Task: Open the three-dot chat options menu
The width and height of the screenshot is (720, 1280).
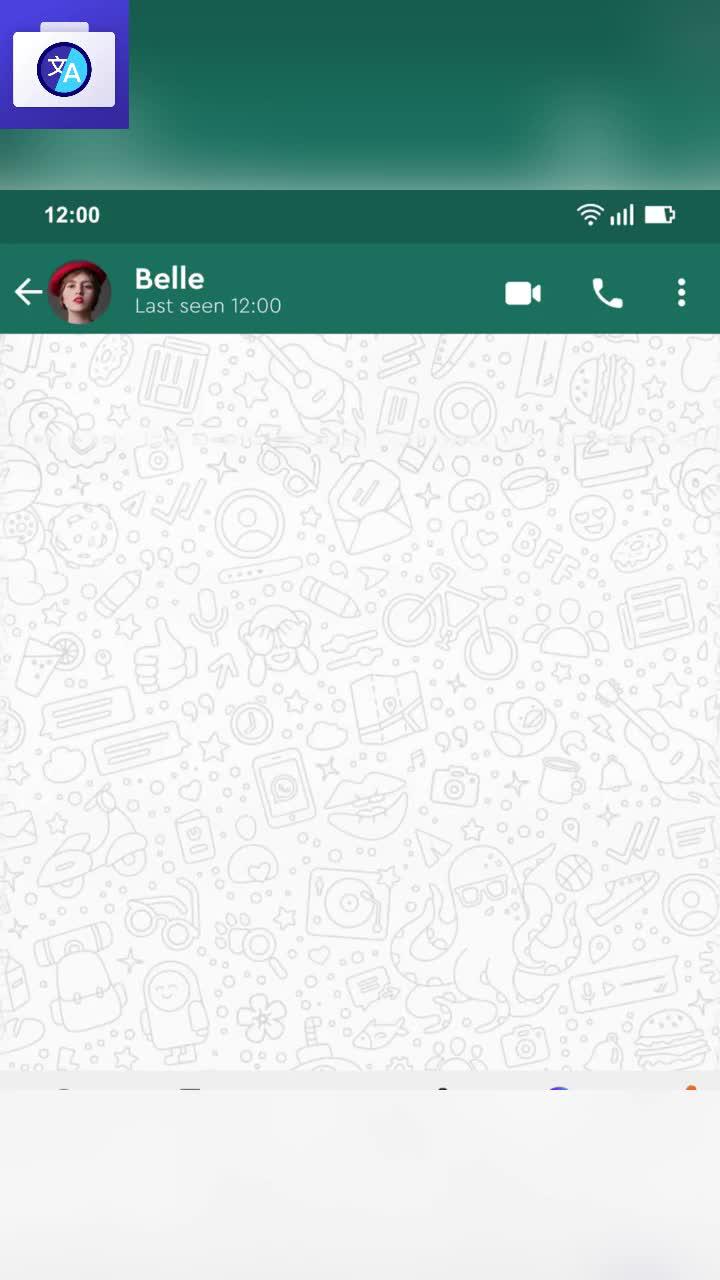Action: pyautogui.click(x=681, y=292)
